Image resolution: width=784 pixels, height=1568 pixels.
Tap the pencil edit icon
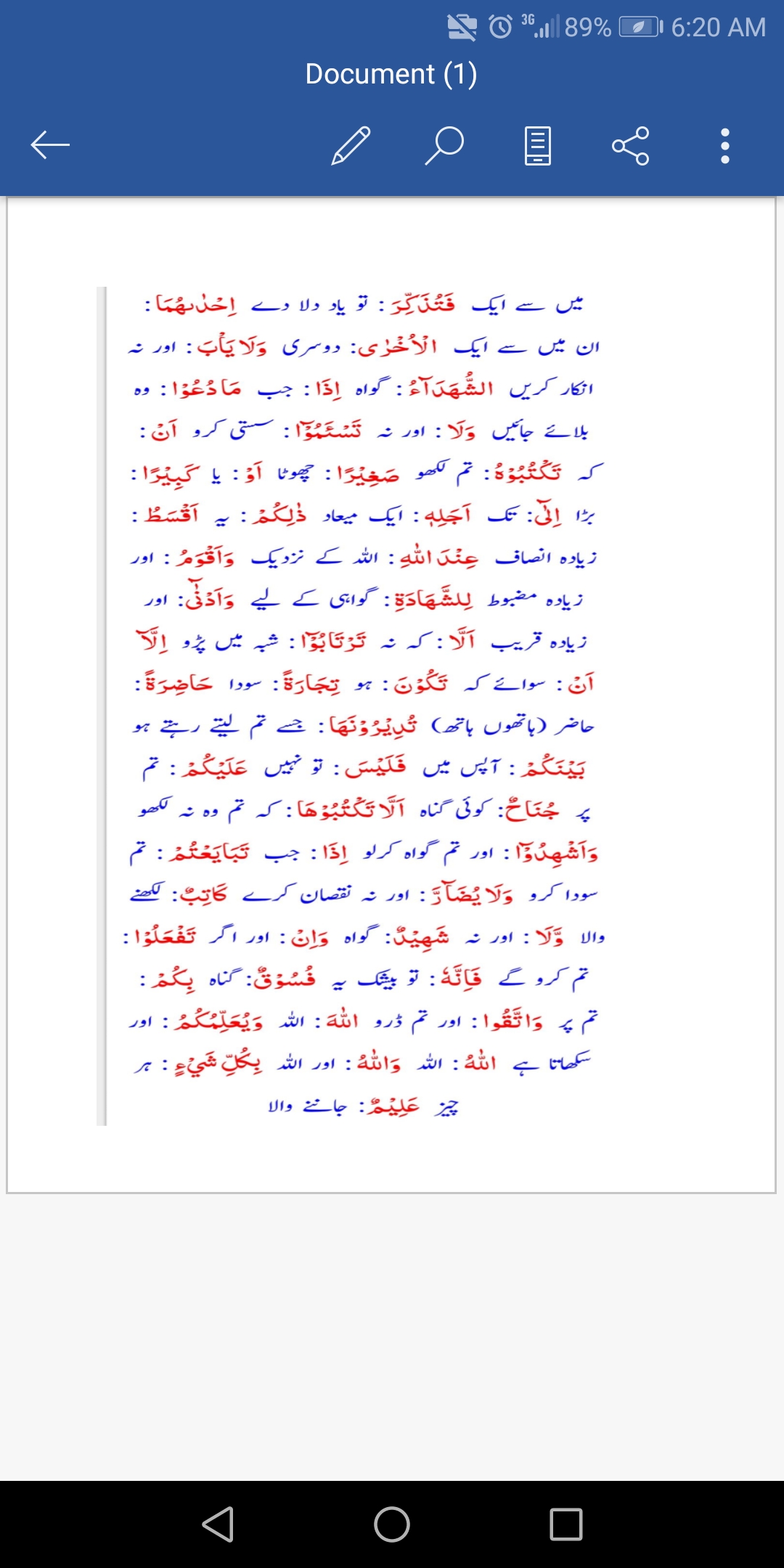pyautogui.click(x=351, y=145)
